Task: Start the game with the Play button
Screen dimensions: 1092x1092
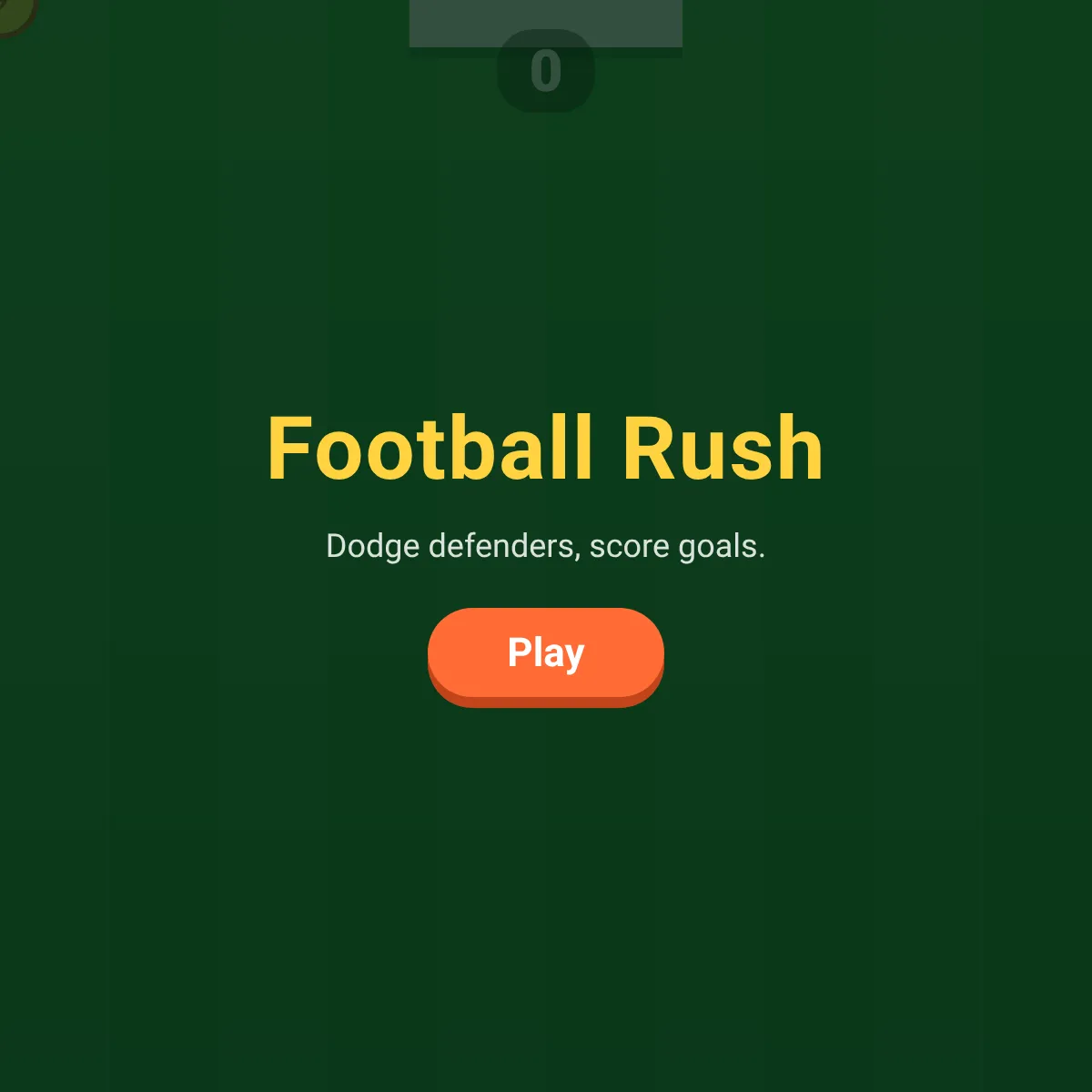Action: tap(546, 656)
